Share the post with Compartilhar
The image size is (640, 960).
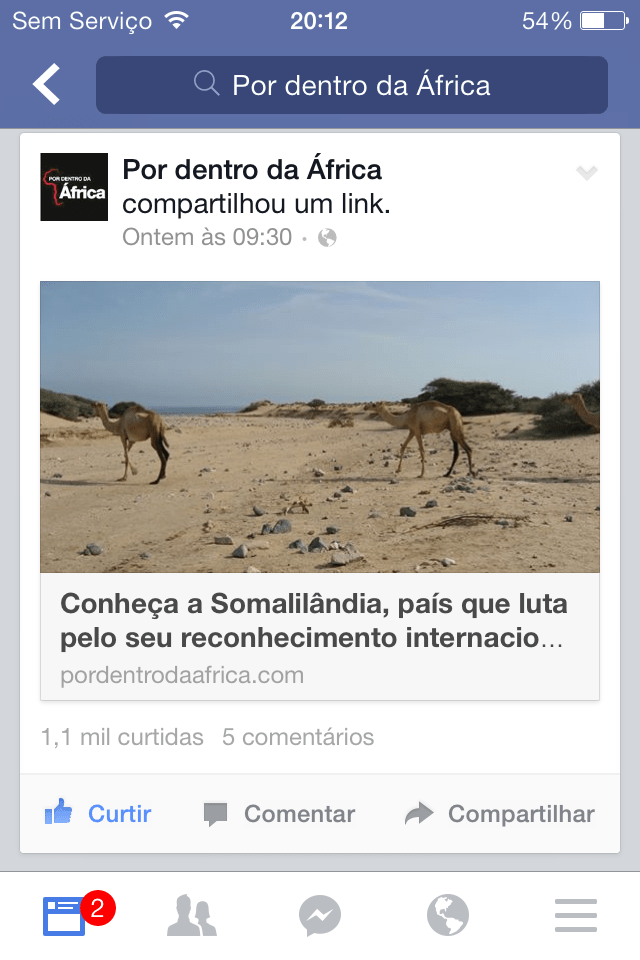[499, 814]
